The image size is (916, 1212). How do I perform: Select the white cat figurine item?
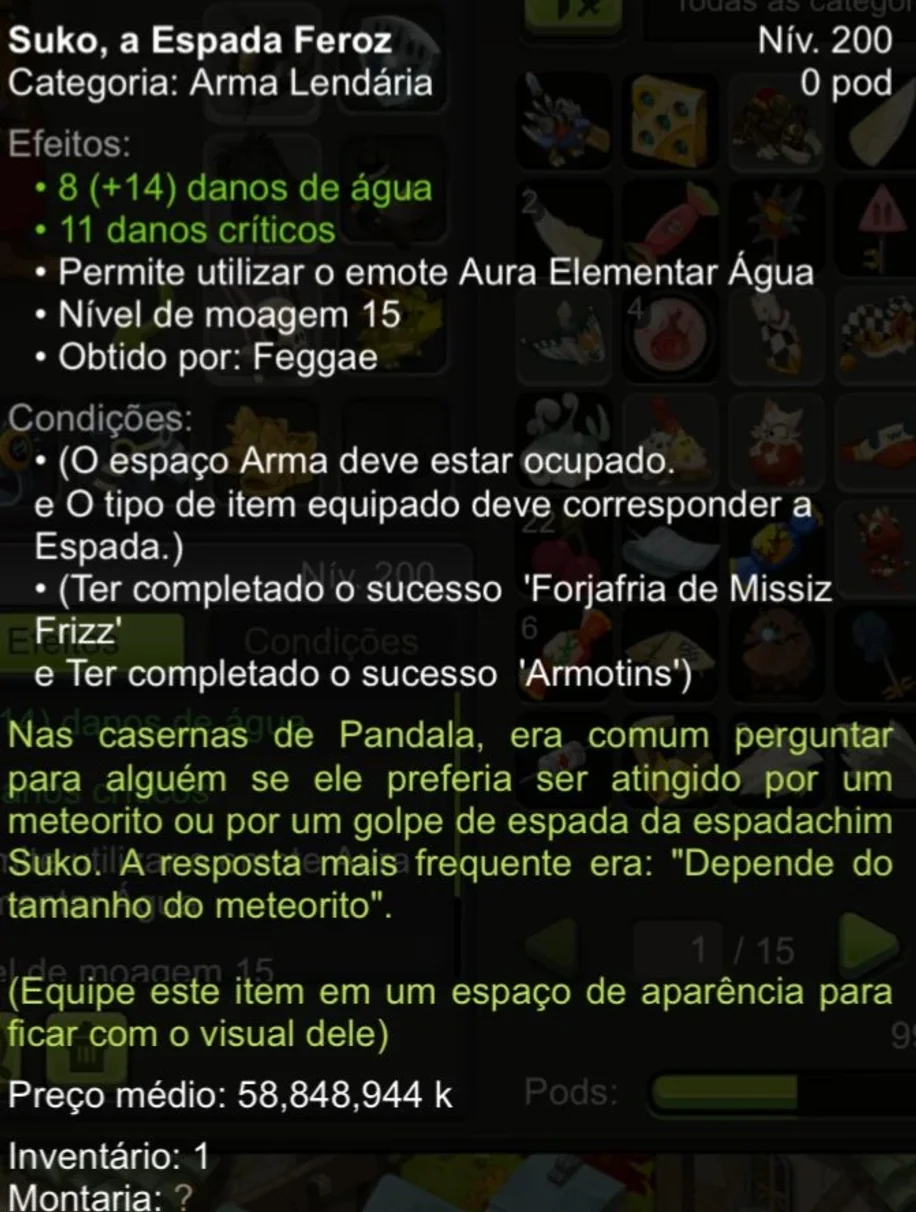pyautogui.click(x=775, y=442)
